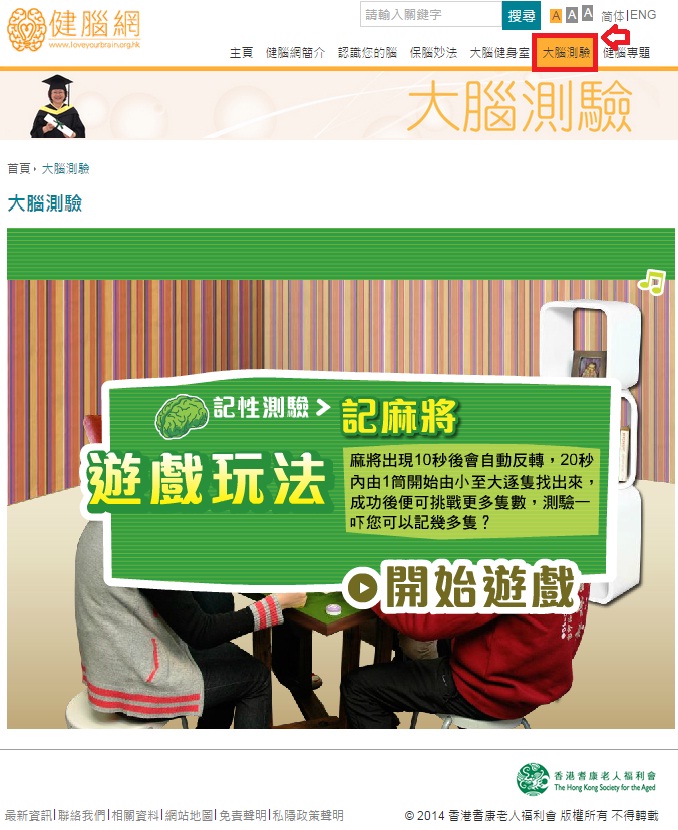Open 網站地圖 footer link

[189, 816]
